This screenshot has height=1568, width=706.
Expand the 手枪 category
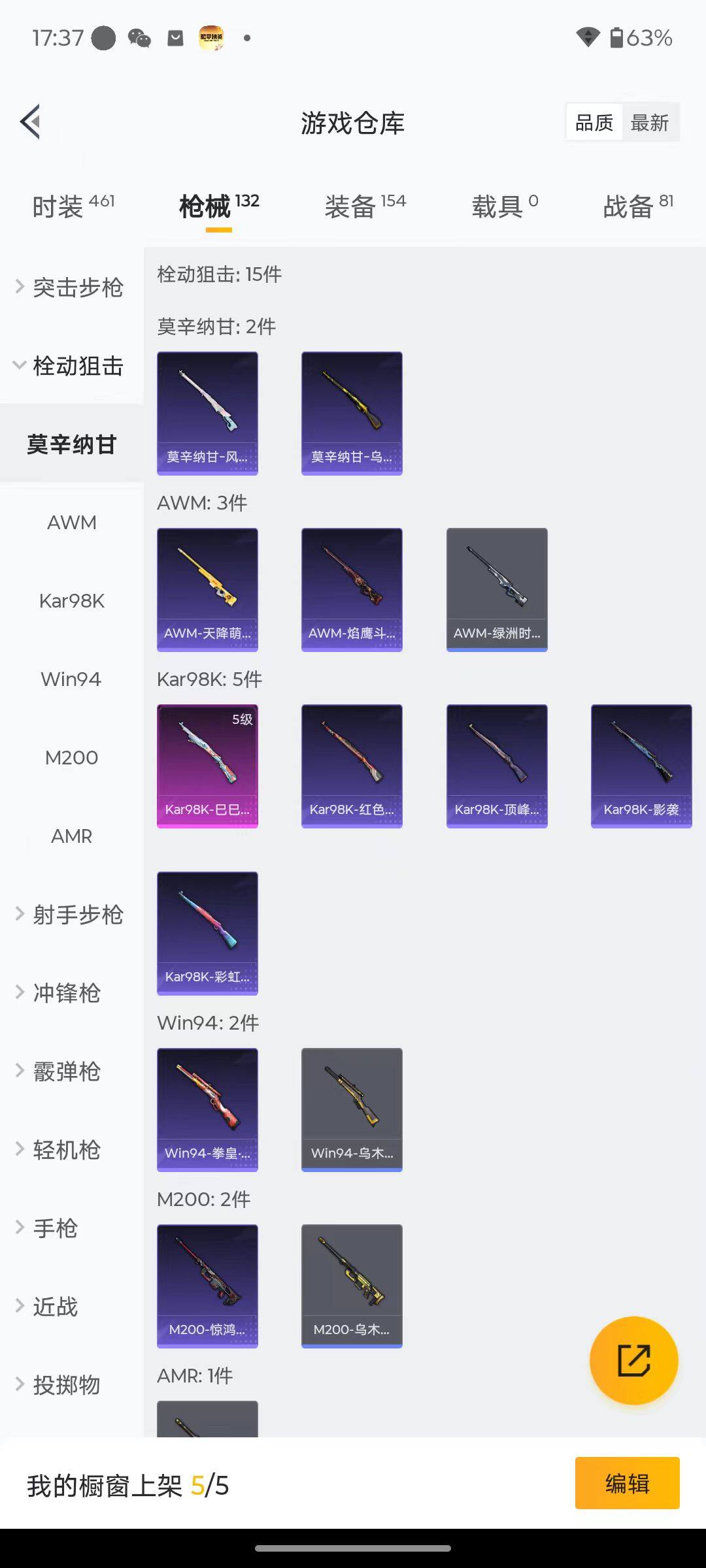coord(47,1228)
